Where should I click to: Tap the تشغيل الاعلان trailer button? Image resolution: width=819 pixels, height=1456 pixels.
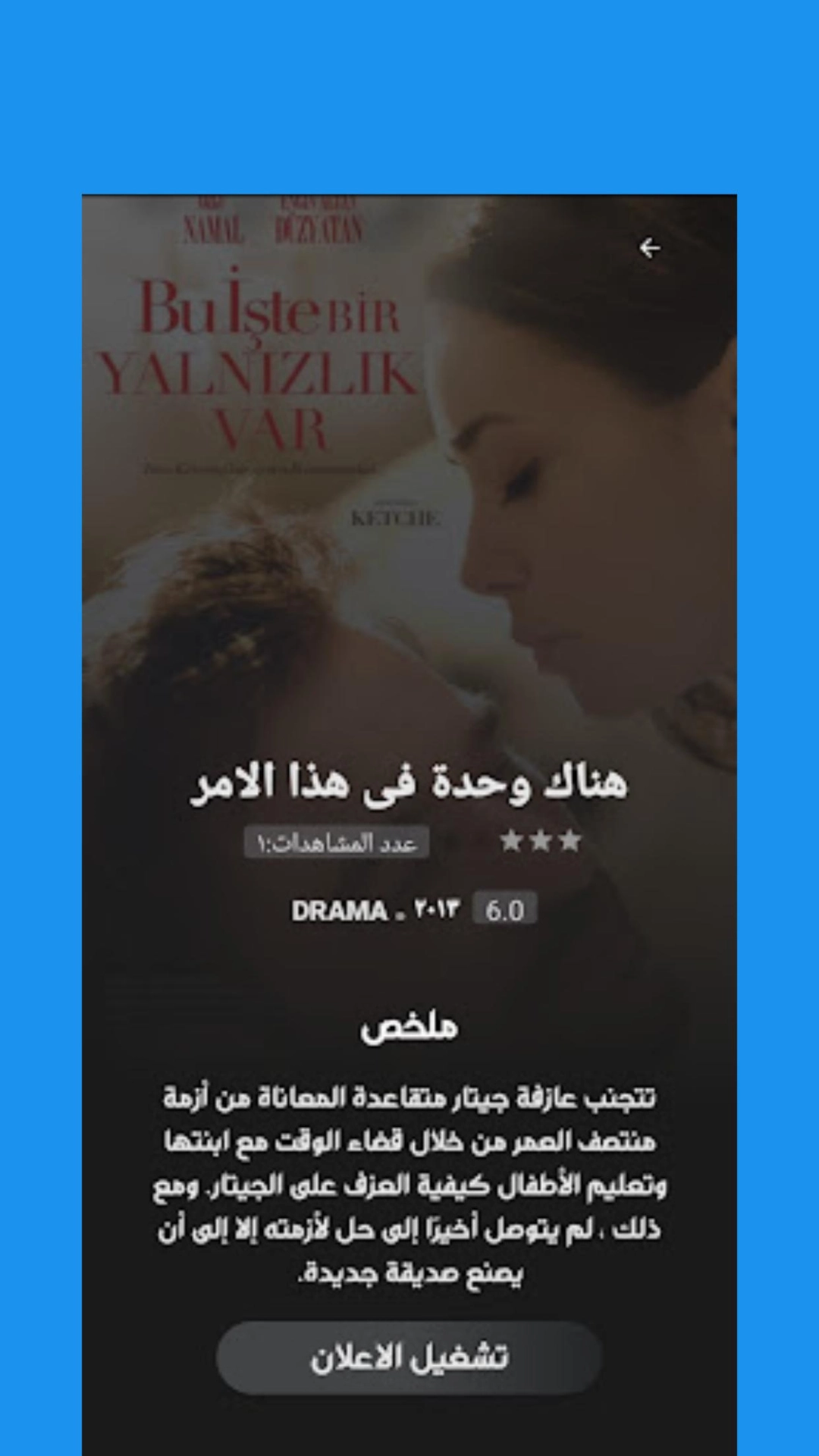click(409, 1357)
